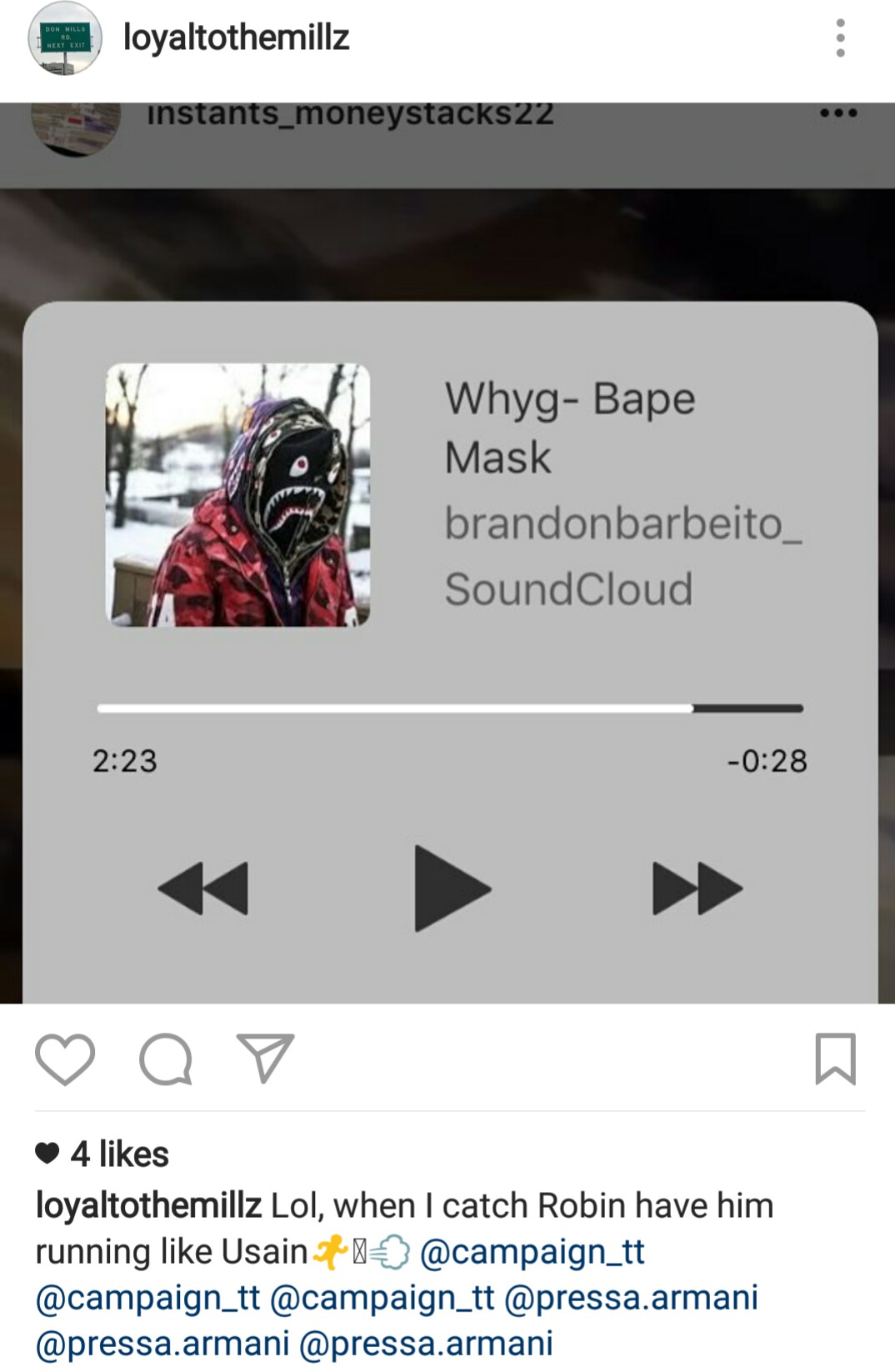Open loyaltothemillz profile from the header

[x=236, y=38]
